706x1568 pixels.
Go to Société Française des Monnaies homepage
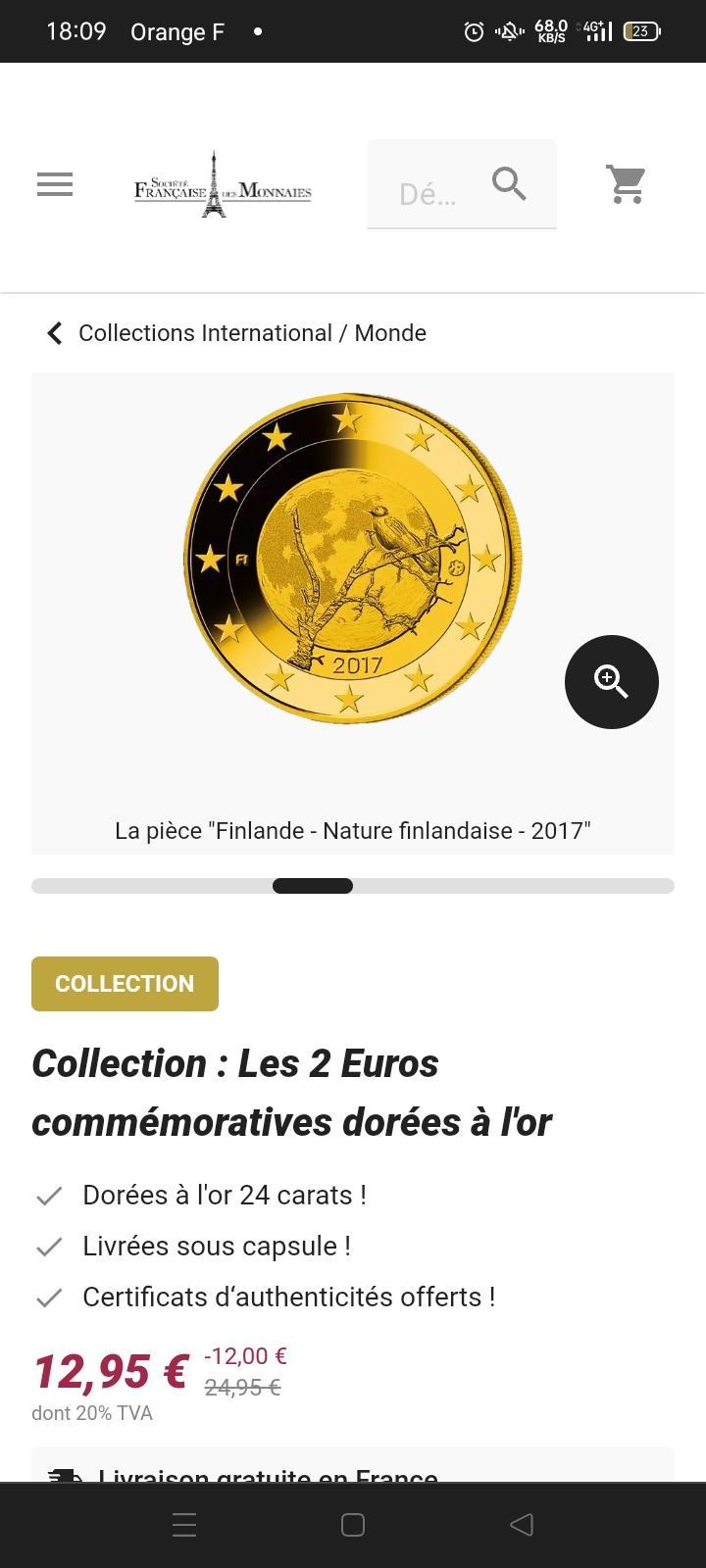click(223, 184)
